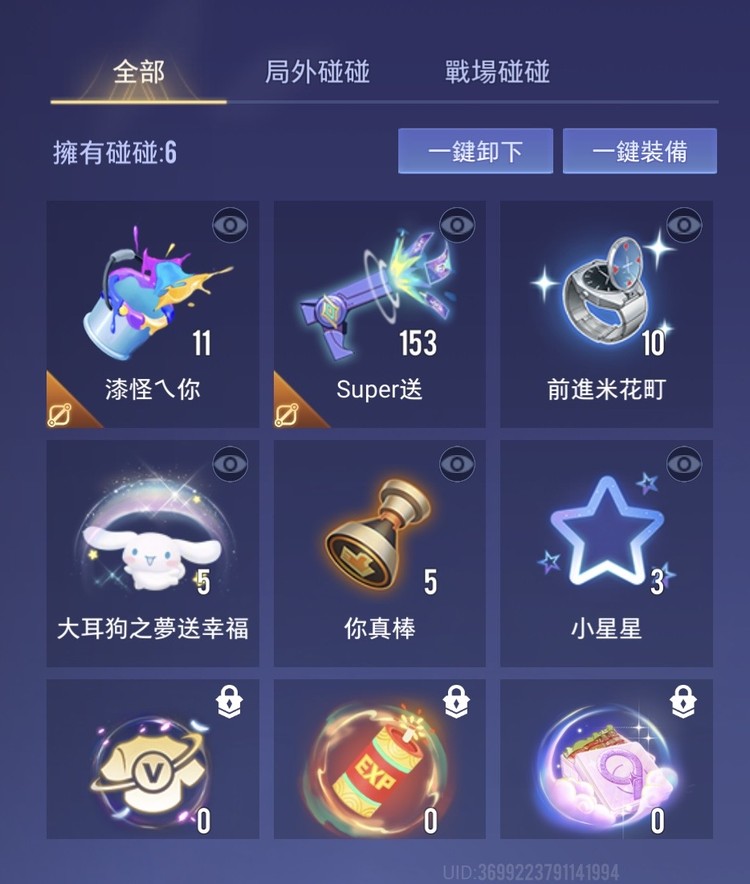Preview Super送 using its eye icon

456,226
